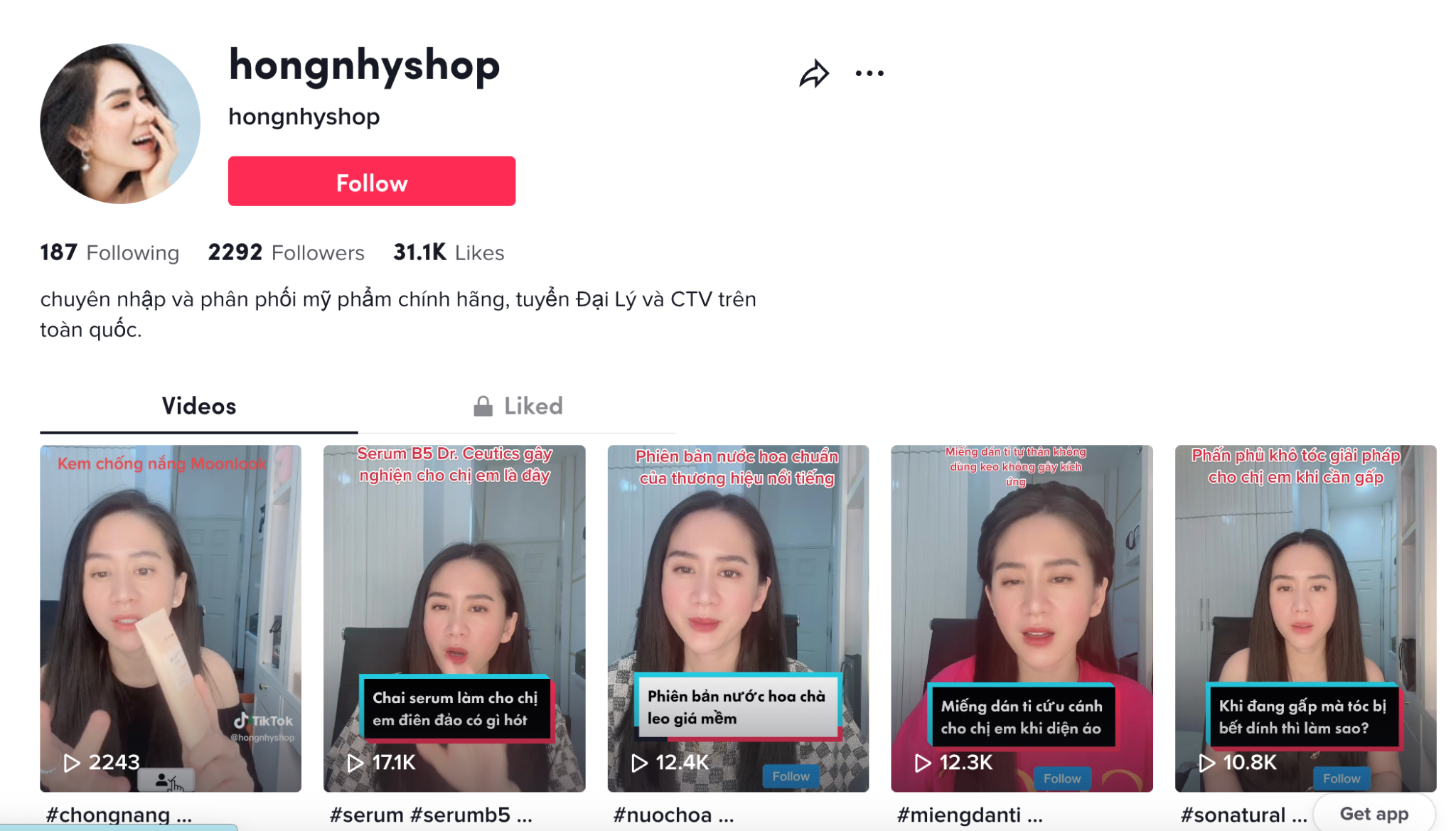Play the Miếng dán ti video
The width and height of the screenshot is (1456, 831).
(x=1021, y=604)
